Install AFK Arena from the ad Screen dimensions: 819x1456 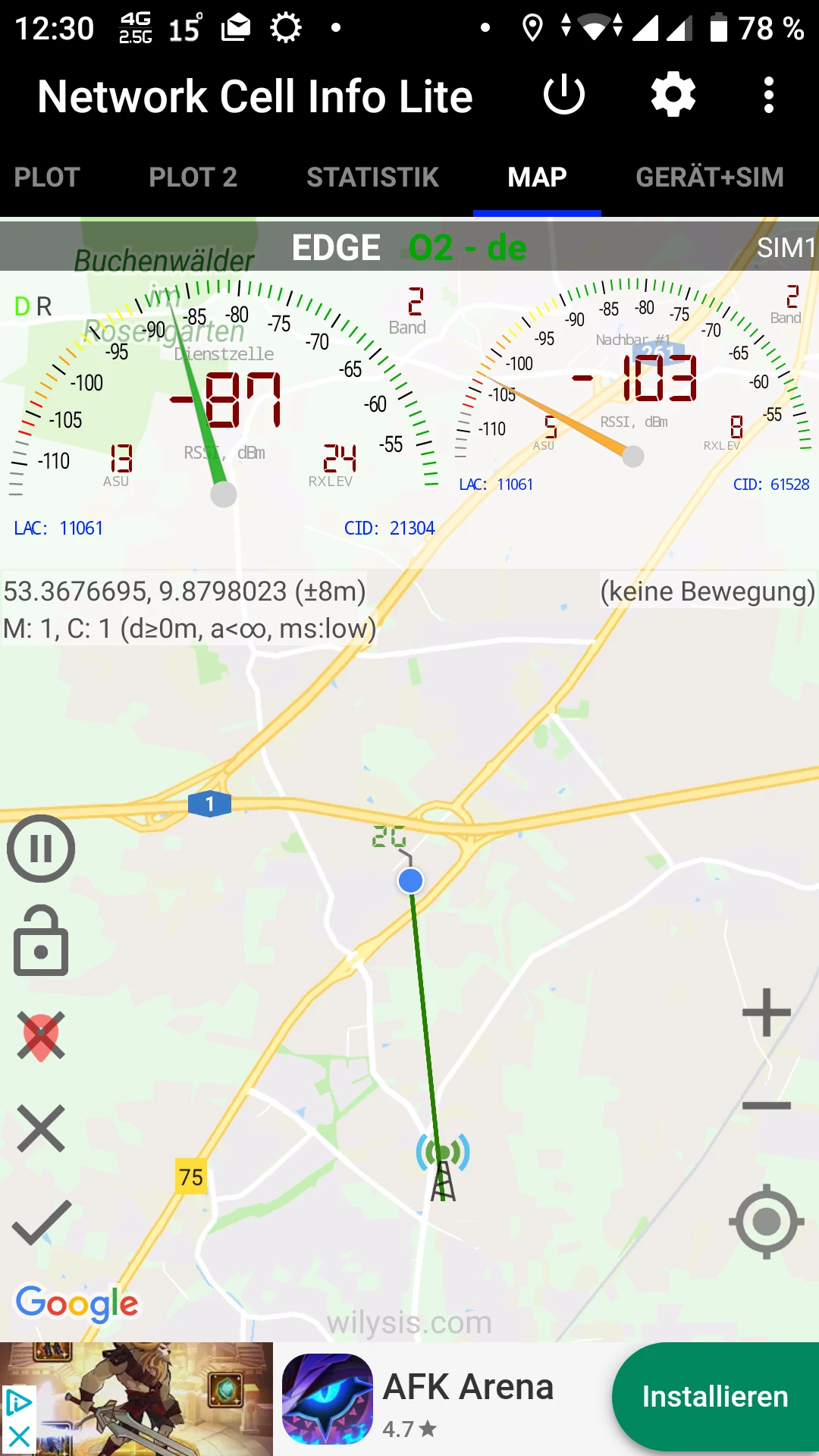(714, 1397)
